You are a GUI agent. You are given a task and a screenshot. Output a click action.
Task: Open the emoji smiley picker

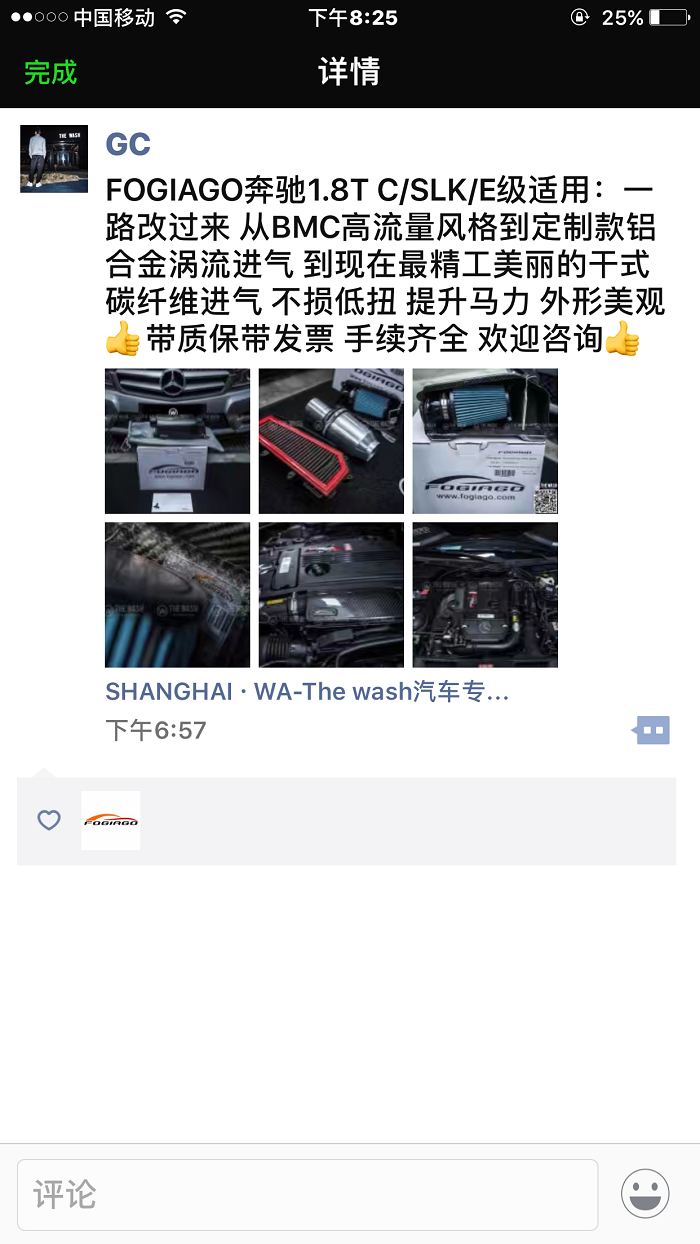click(645, 1194)
